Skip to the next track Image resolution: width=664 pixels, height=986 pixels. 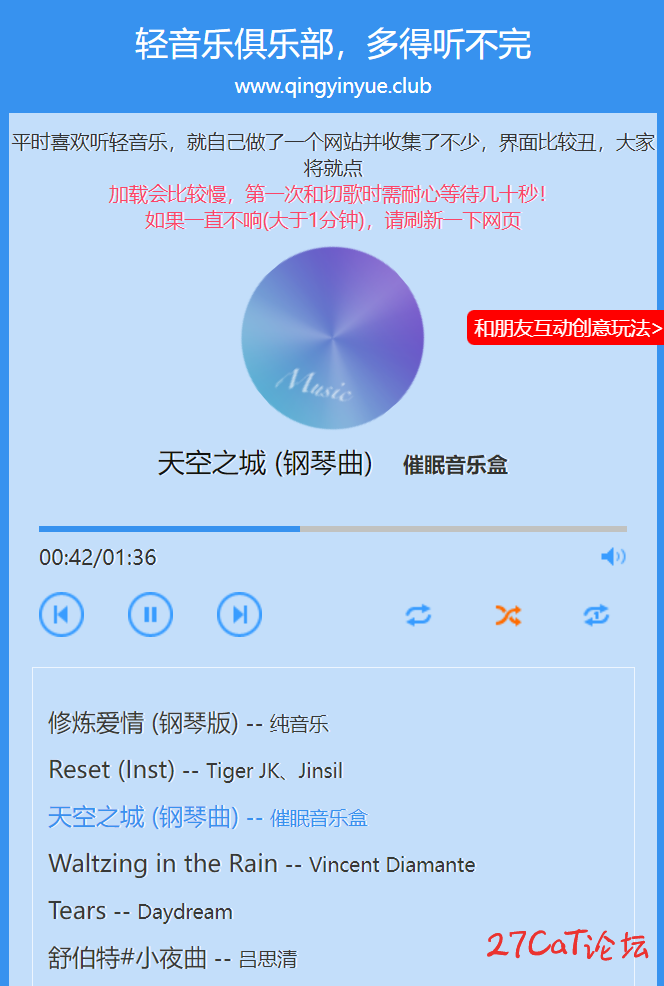click(x=239, y=614)
